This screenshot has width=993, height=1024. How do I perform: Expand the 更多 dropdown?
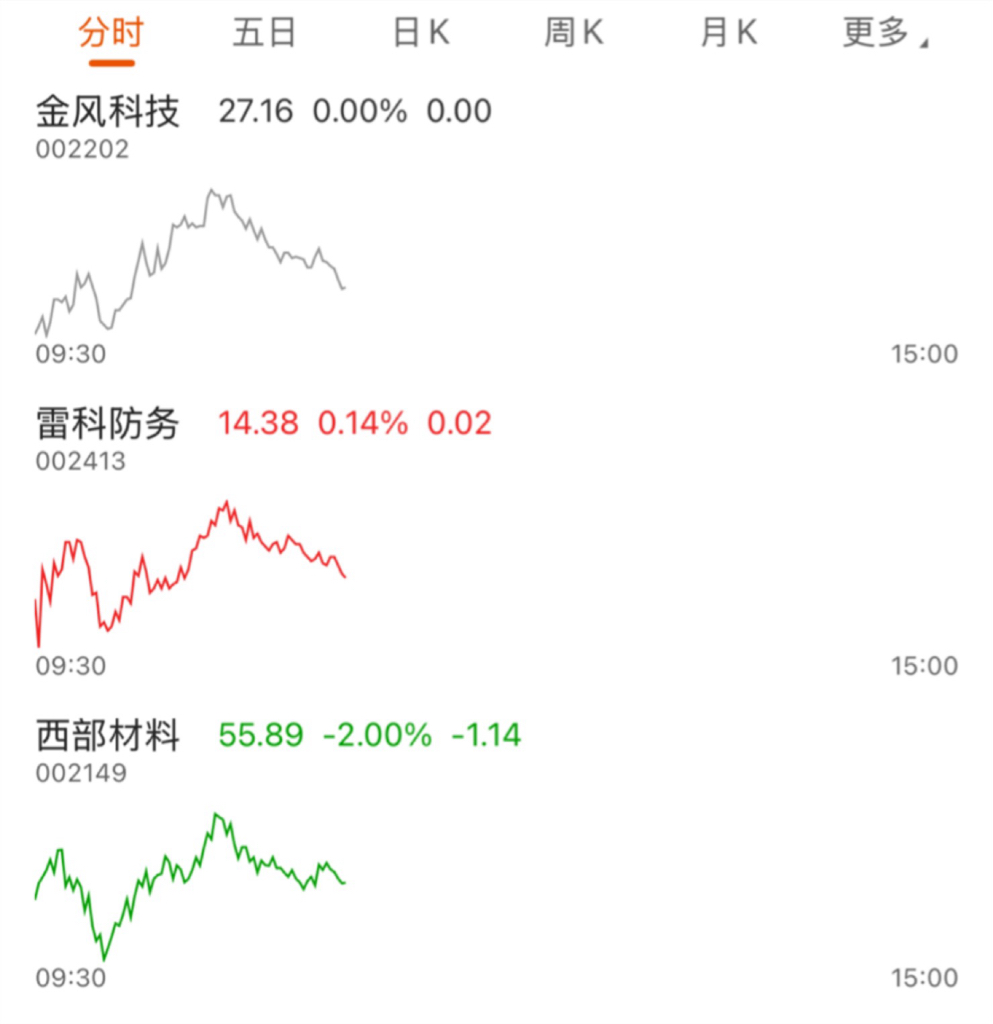(883, 34)
